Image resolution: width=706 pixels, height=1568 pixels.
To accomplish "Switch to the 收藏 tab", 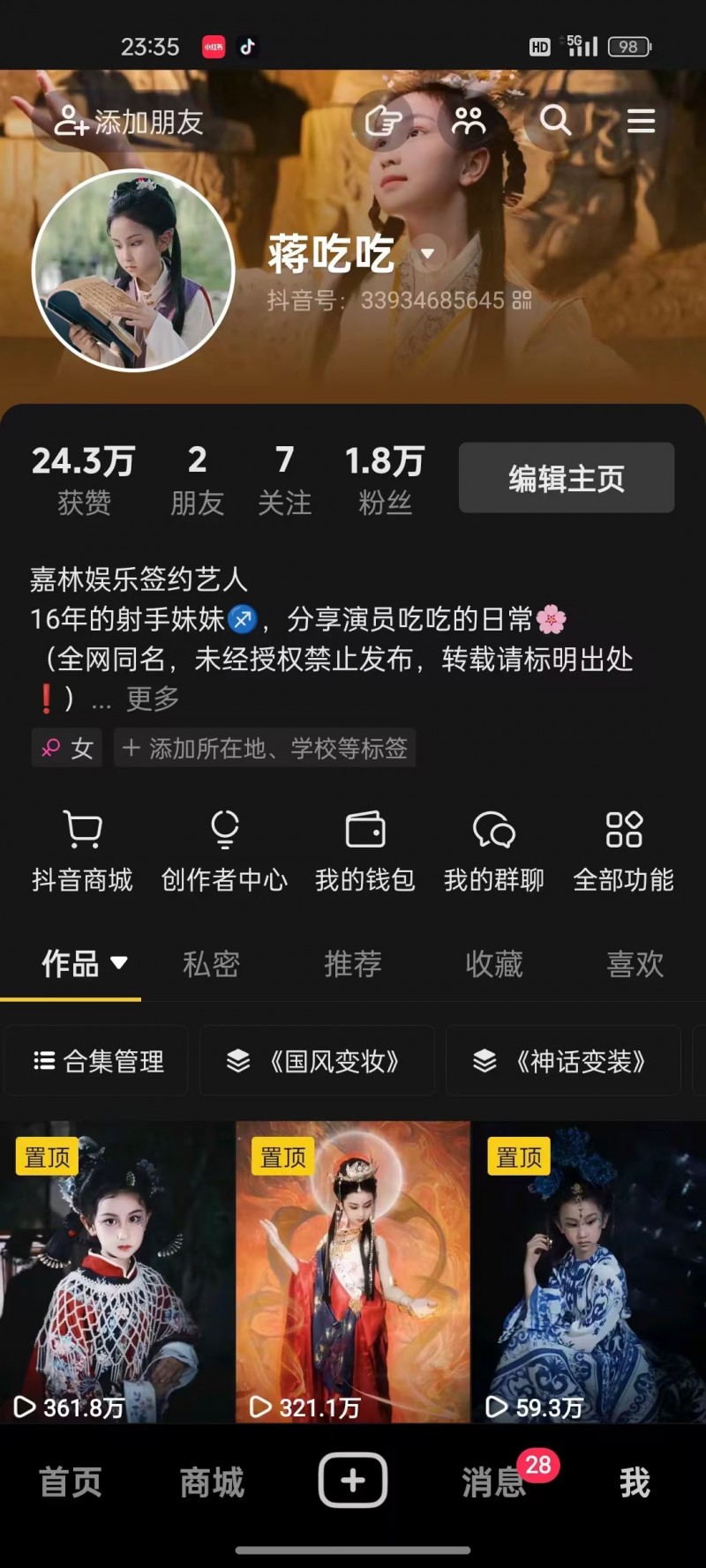I will click(493, 963).
